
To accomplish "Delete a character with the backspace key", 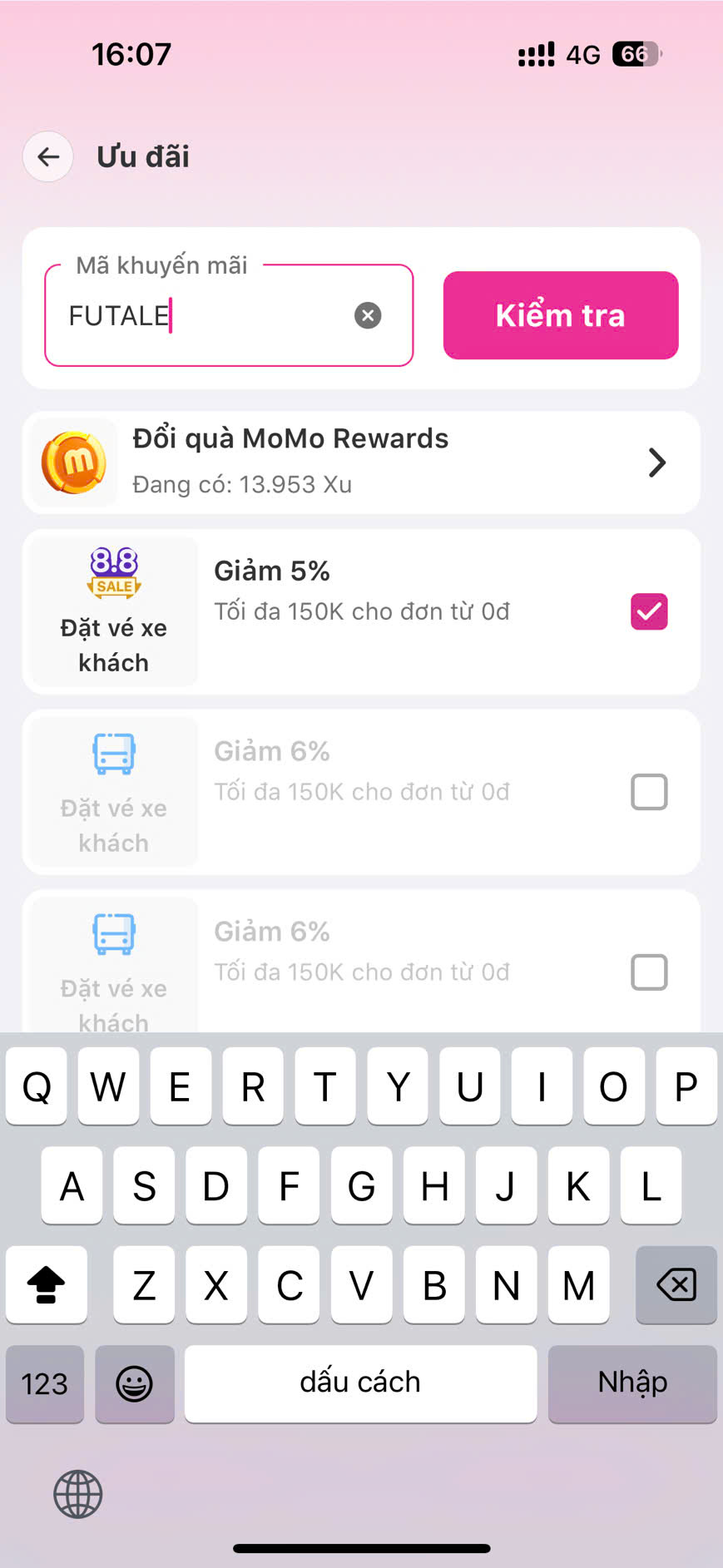I will point(676,1285).
